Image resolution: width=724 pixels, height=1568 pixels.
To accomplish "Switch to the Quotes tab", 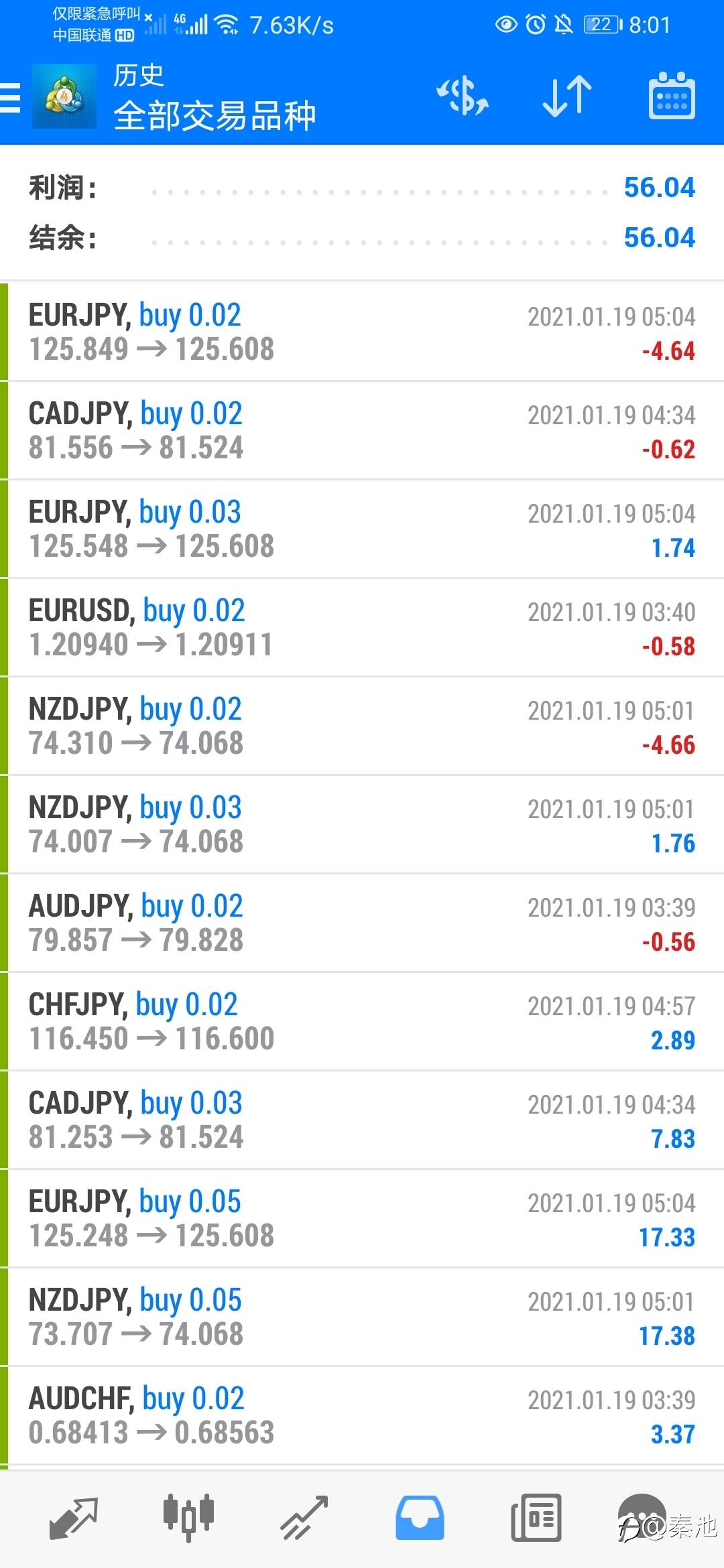I will tap(74, 1518).
